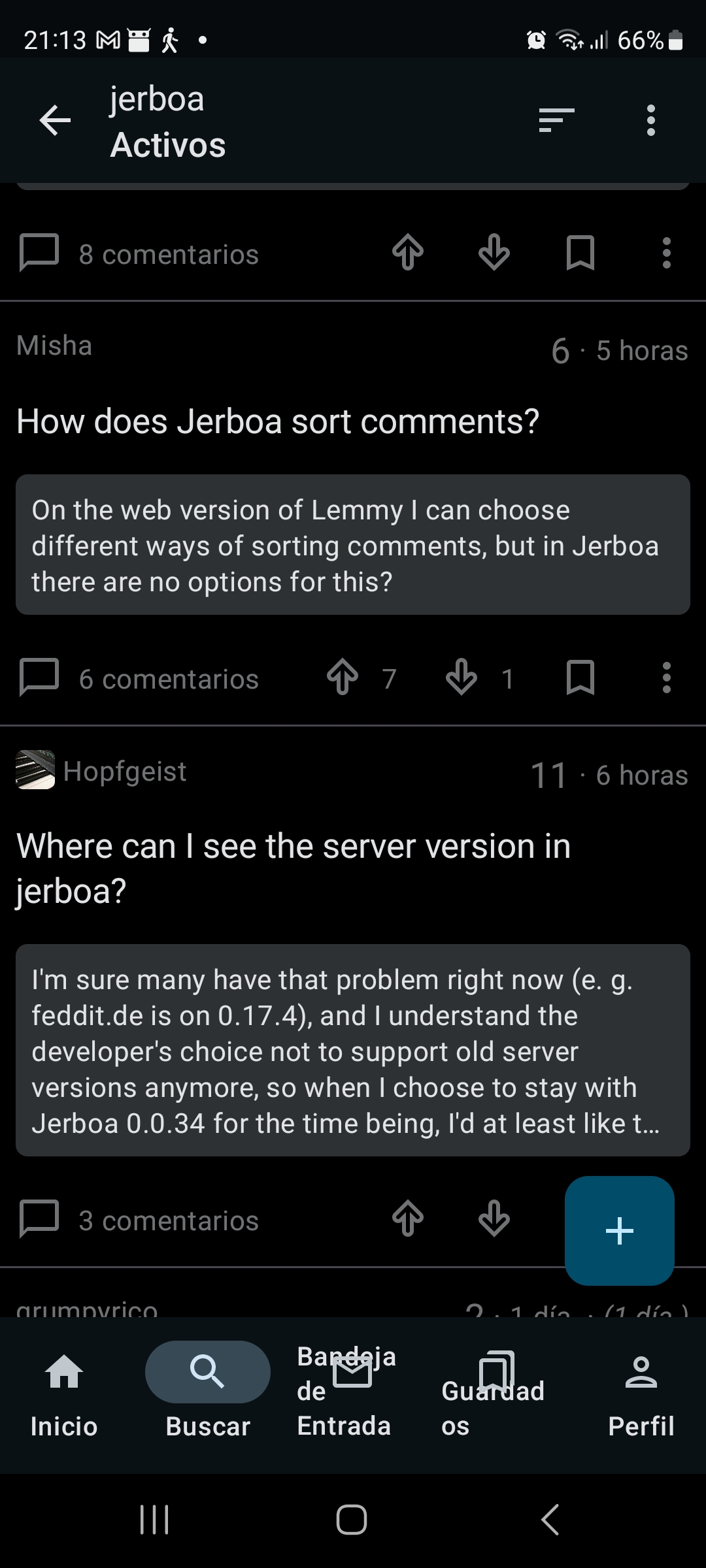Screen dimensions: 706x1568
Task: Upvote the post with 8 comentarios
Action: point(408,253)
